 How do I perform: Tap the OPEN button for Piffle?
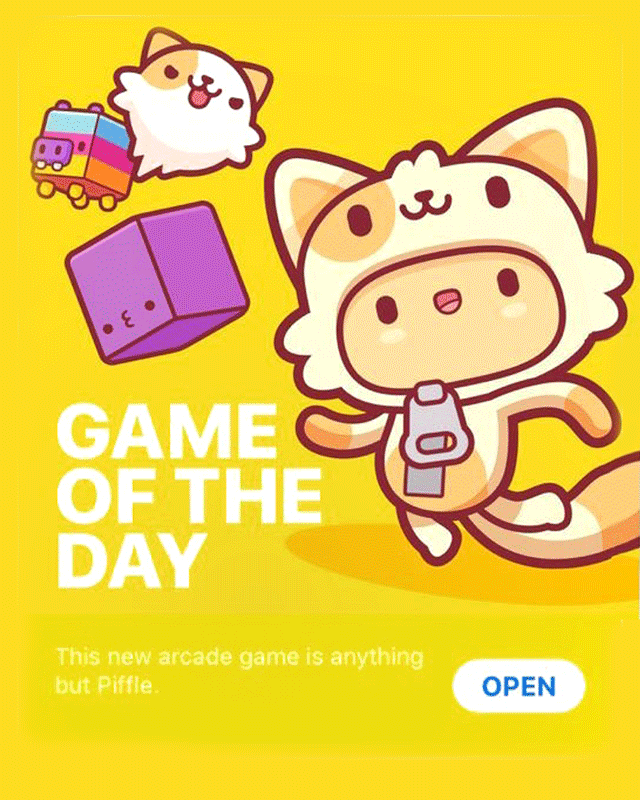pos(518,686)
